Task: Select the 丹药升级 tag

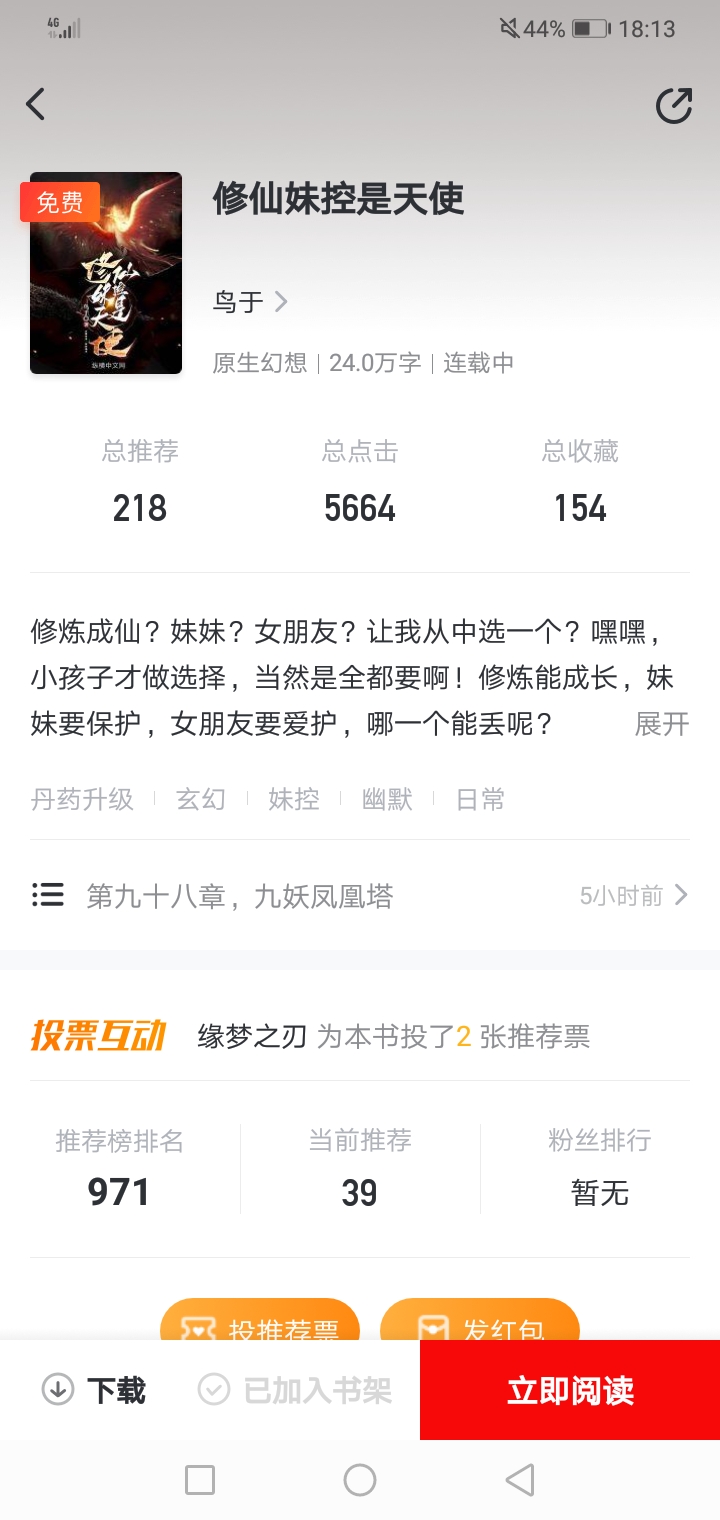Action: (82, 800)
